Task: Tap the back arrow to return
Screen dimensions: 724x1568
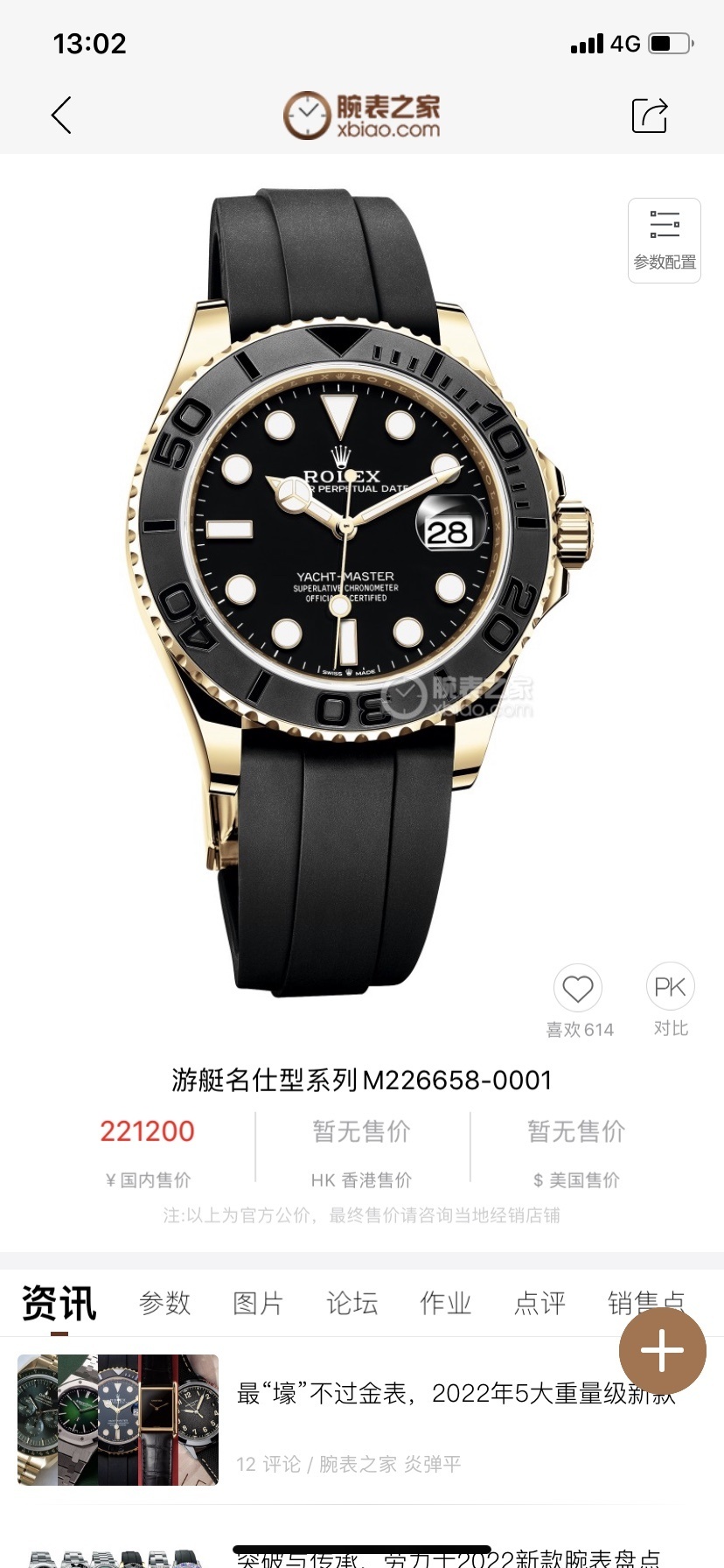Action: click(59, 115)
